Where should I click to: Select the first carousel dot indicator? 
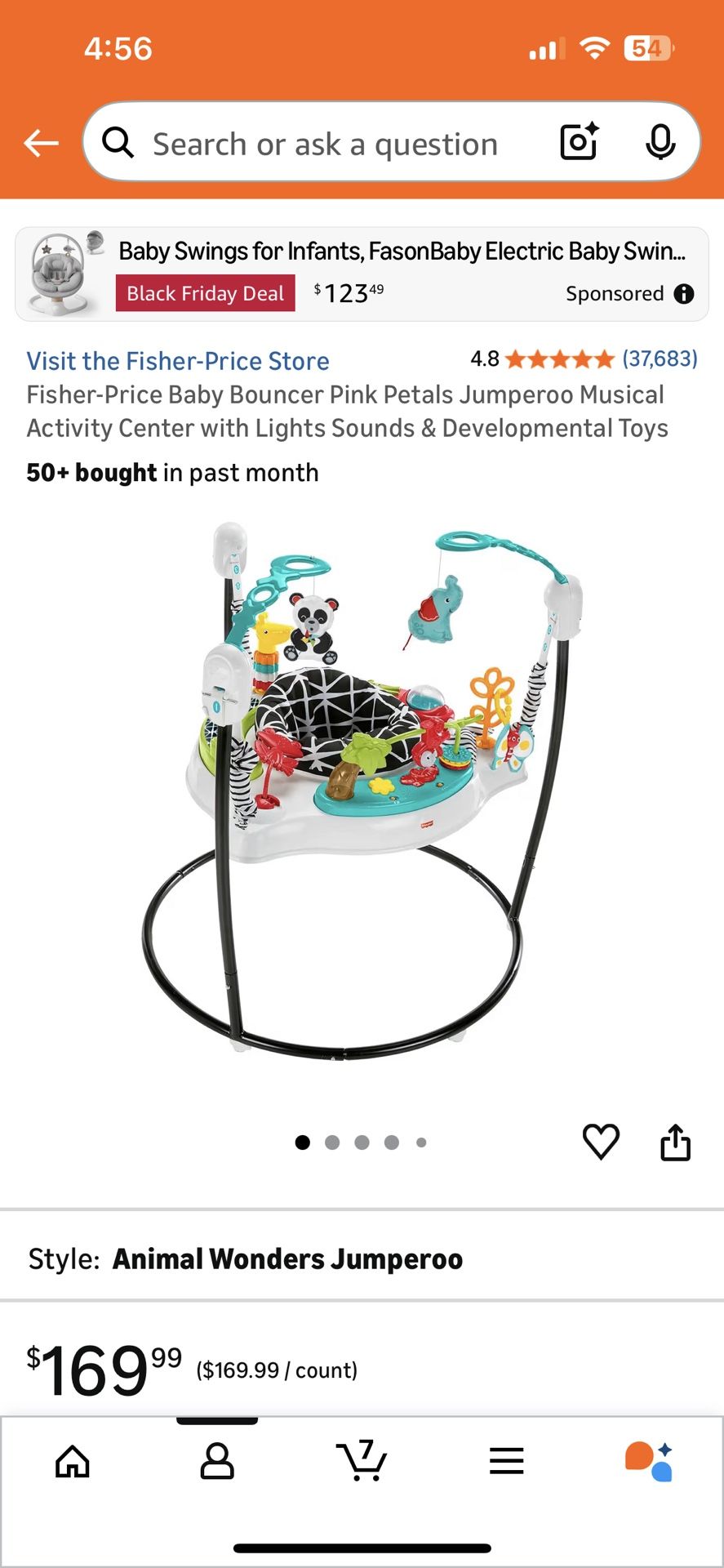click(x=302, y=1142)
